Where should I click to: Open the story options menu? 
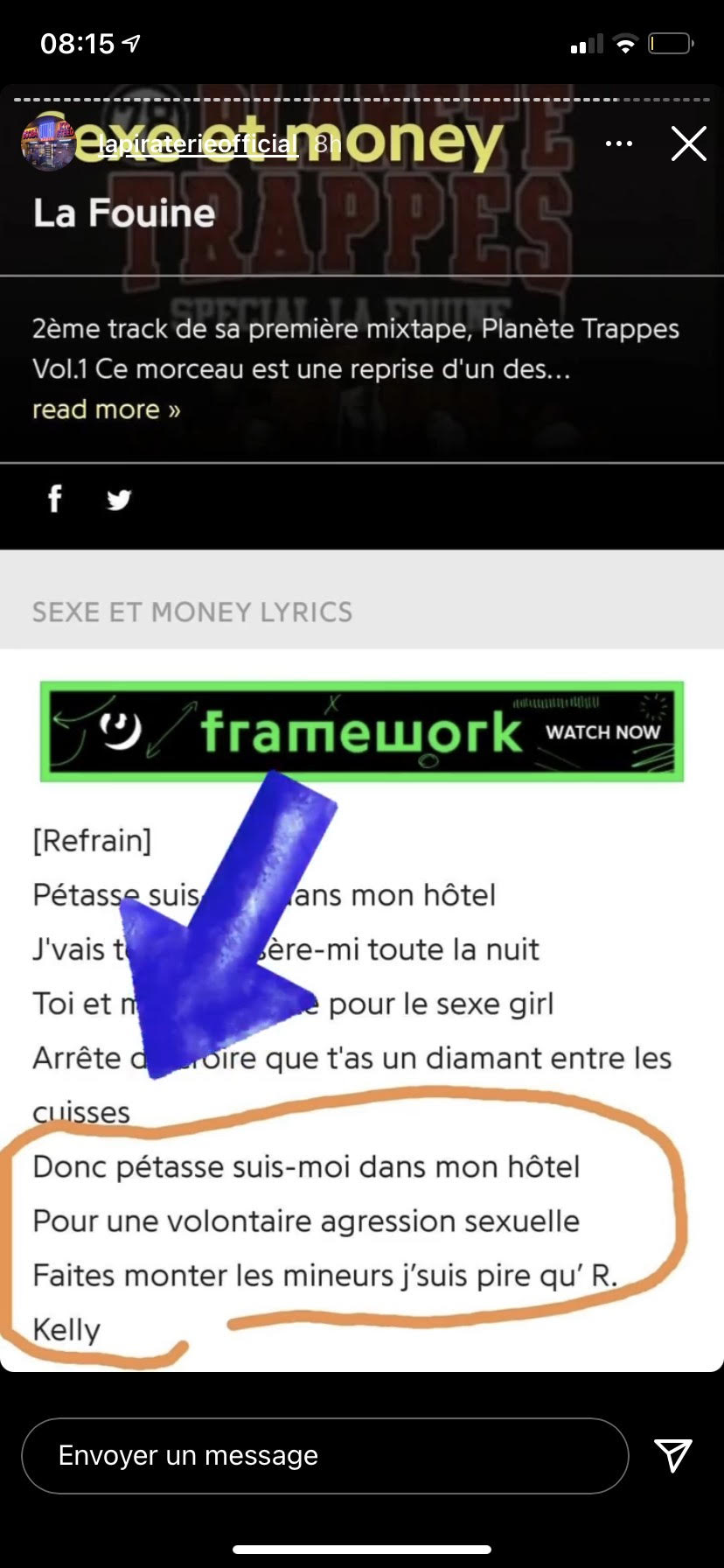click(x=619, y=143)
